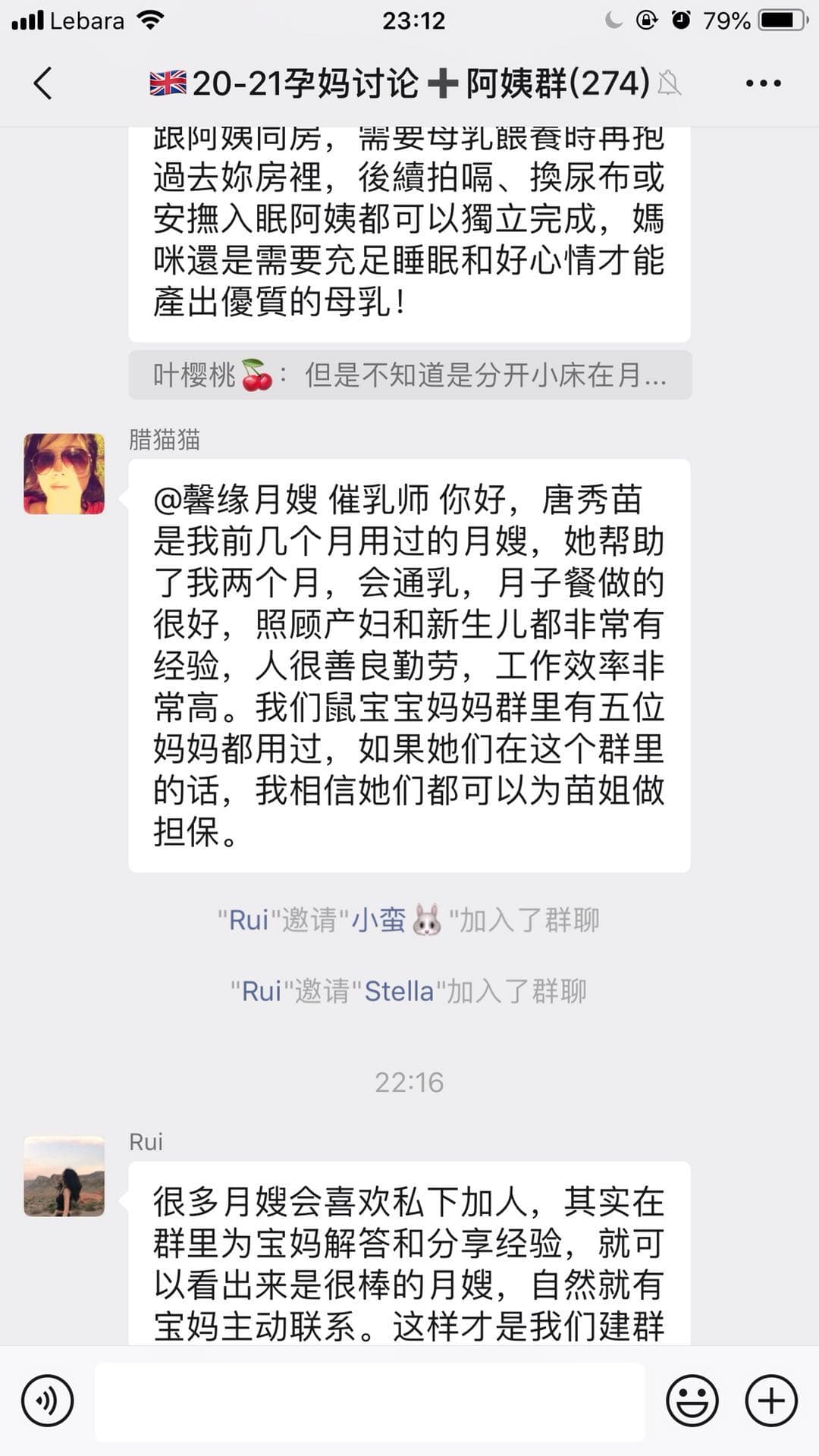Open the plus attachments menu
Screen dimensions: 819x1456
click(x=771, y=1400)
